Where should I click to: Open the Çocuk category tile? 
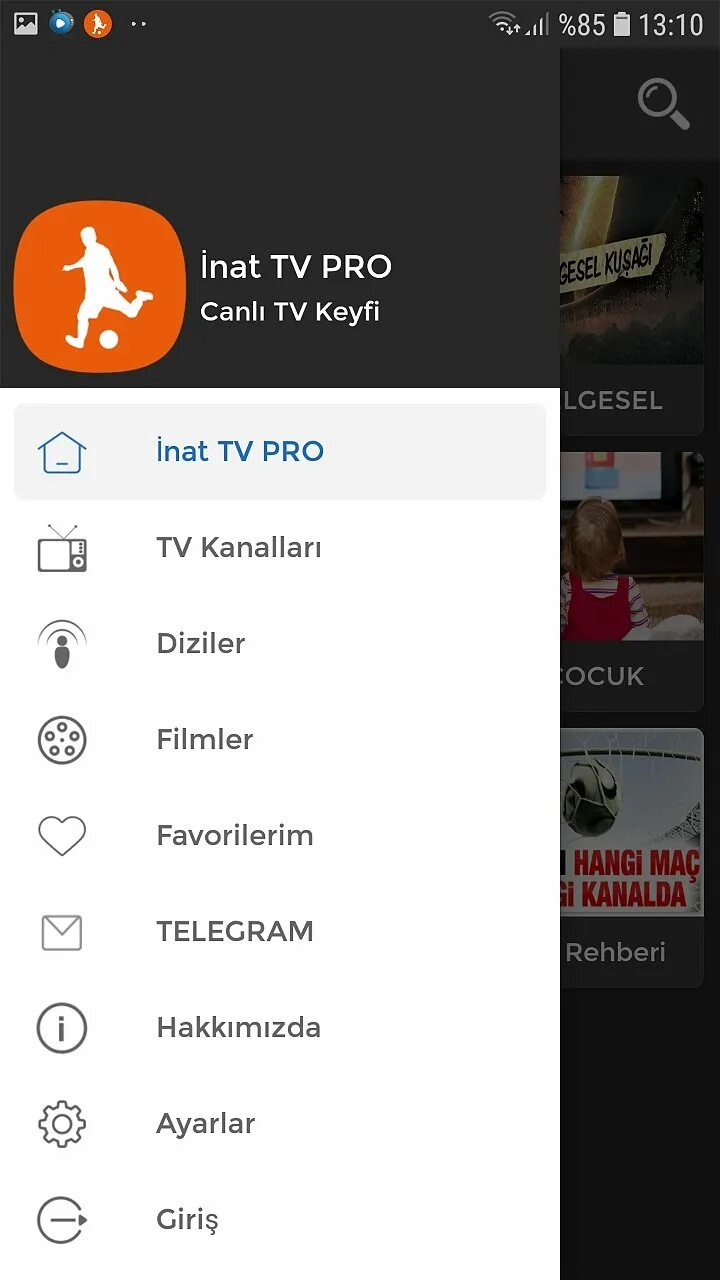click(632, 580)
